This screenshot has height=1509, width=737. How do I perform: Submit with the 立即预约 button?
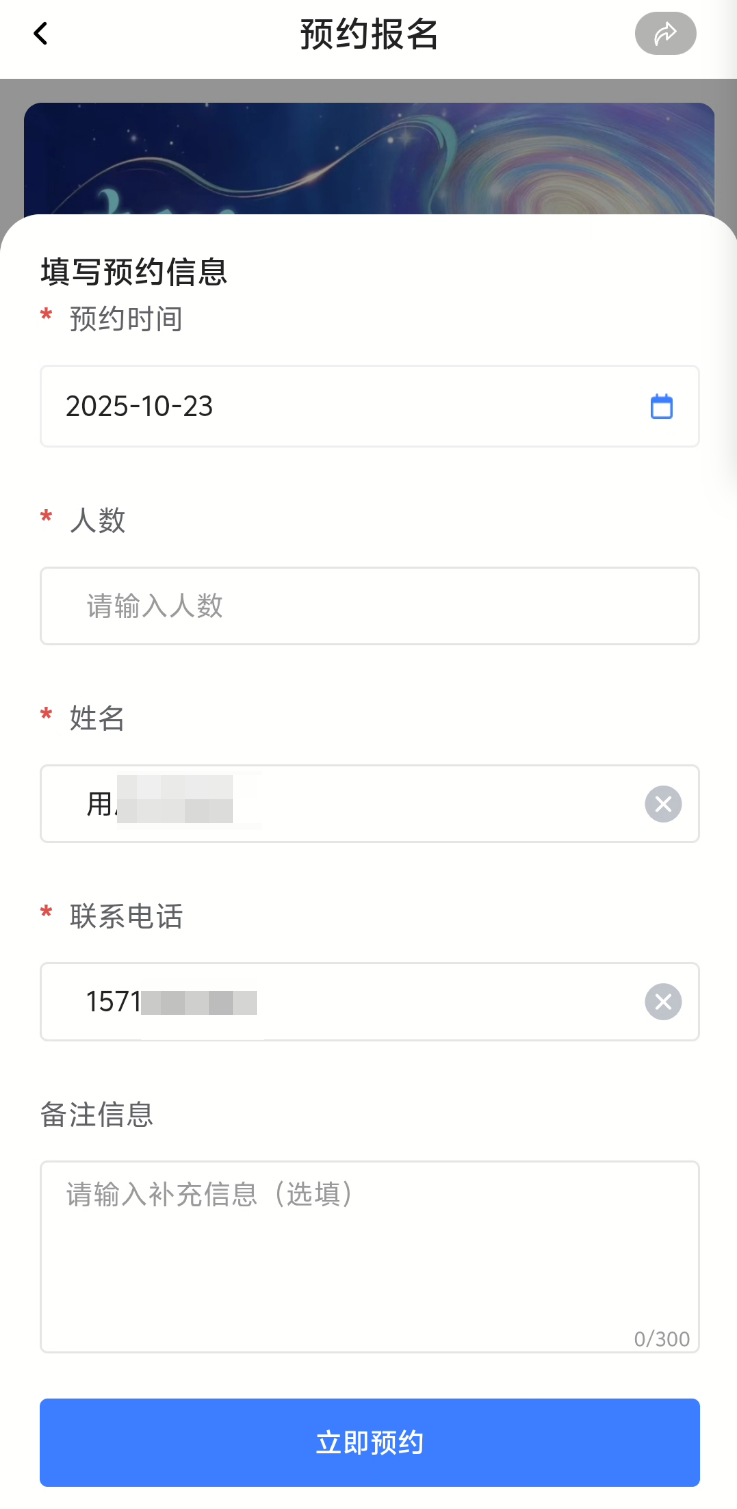[369, 1442]
